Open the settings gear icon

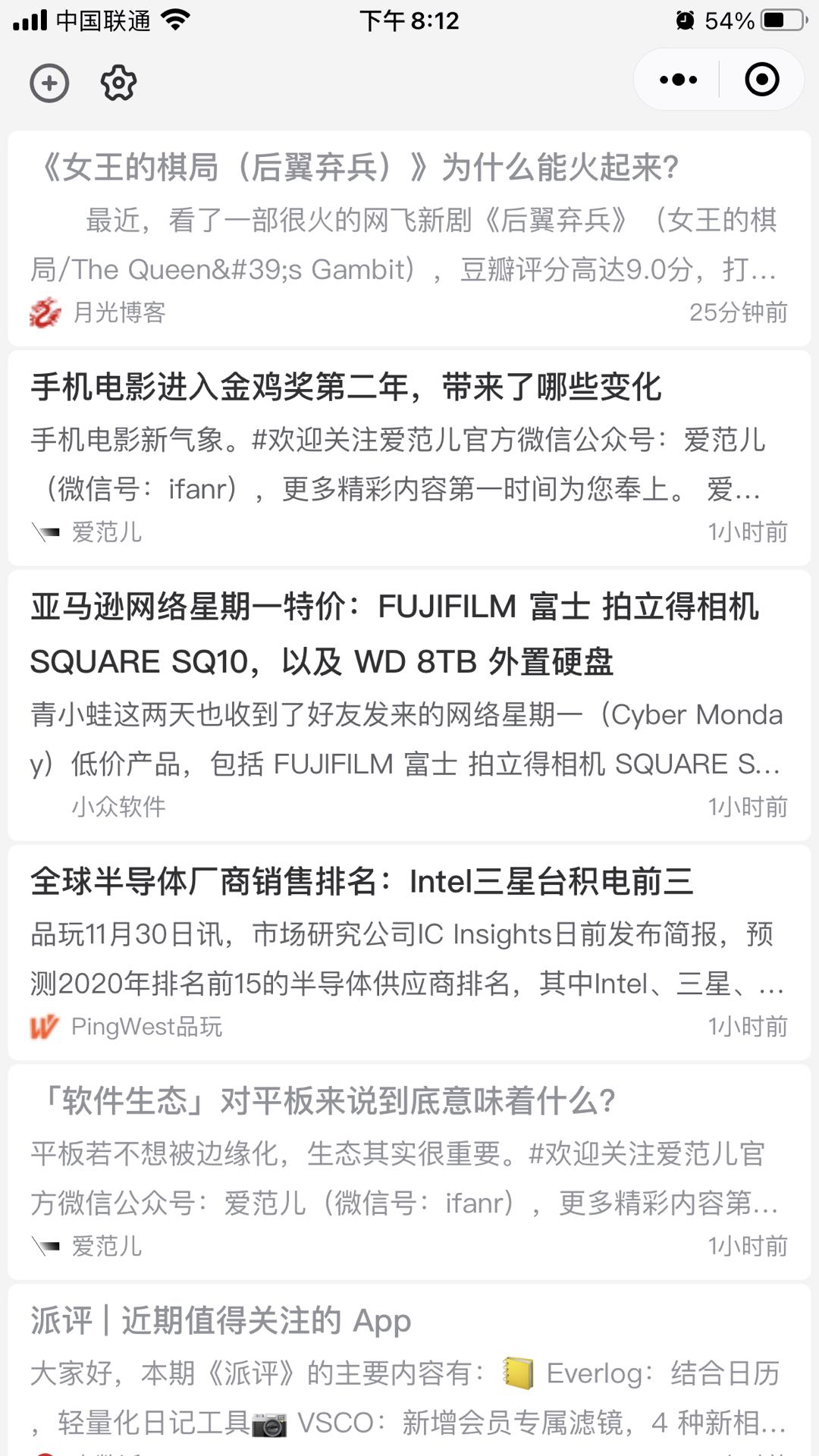(x=118, y=83)
